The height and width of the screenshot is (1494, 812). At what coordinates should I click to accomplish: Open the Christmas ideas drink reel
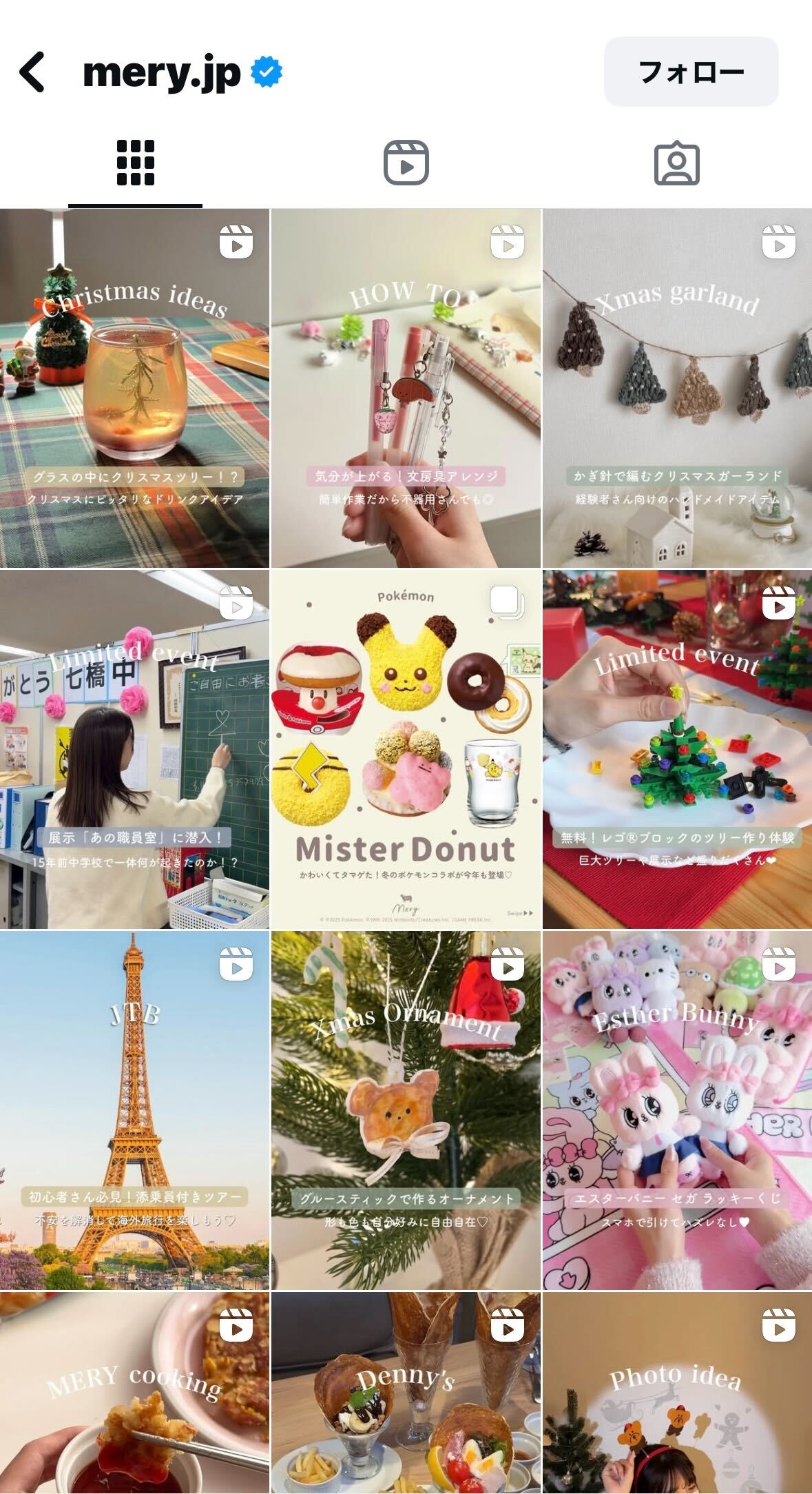(134, 388)
